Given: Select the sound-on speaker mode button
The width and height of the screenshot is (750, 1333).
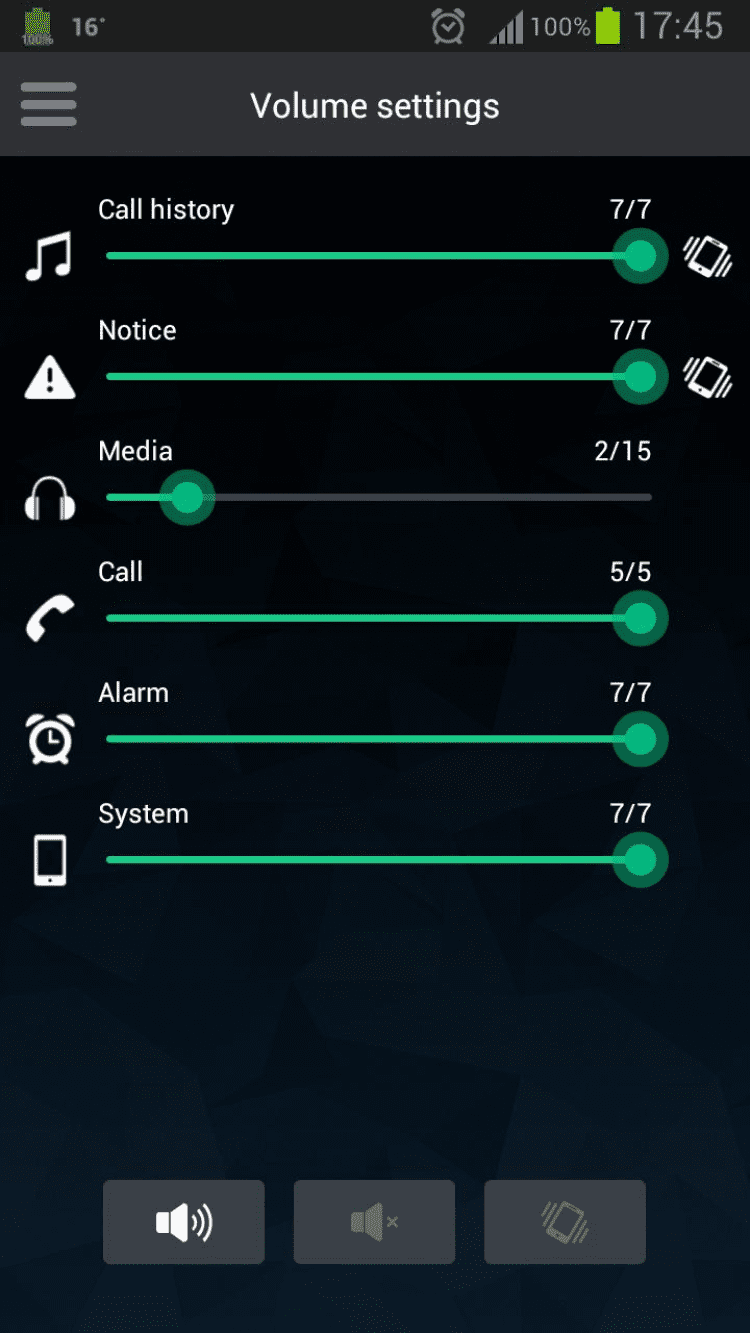Looking at the screenshot, I should pyautogui.click(x=184, y=1222).
